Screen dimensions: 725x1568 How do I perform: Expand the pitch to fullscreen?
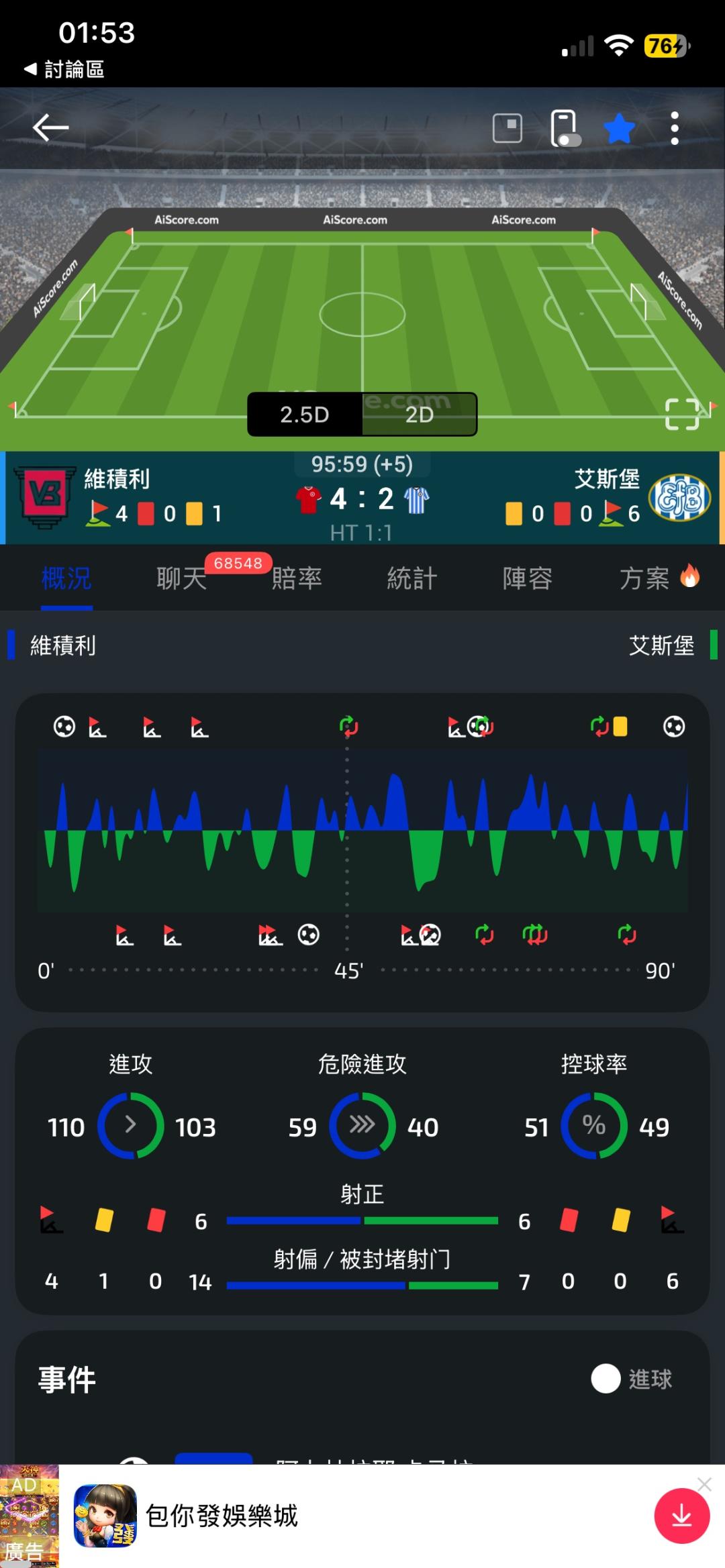click(x=682, y=413)
